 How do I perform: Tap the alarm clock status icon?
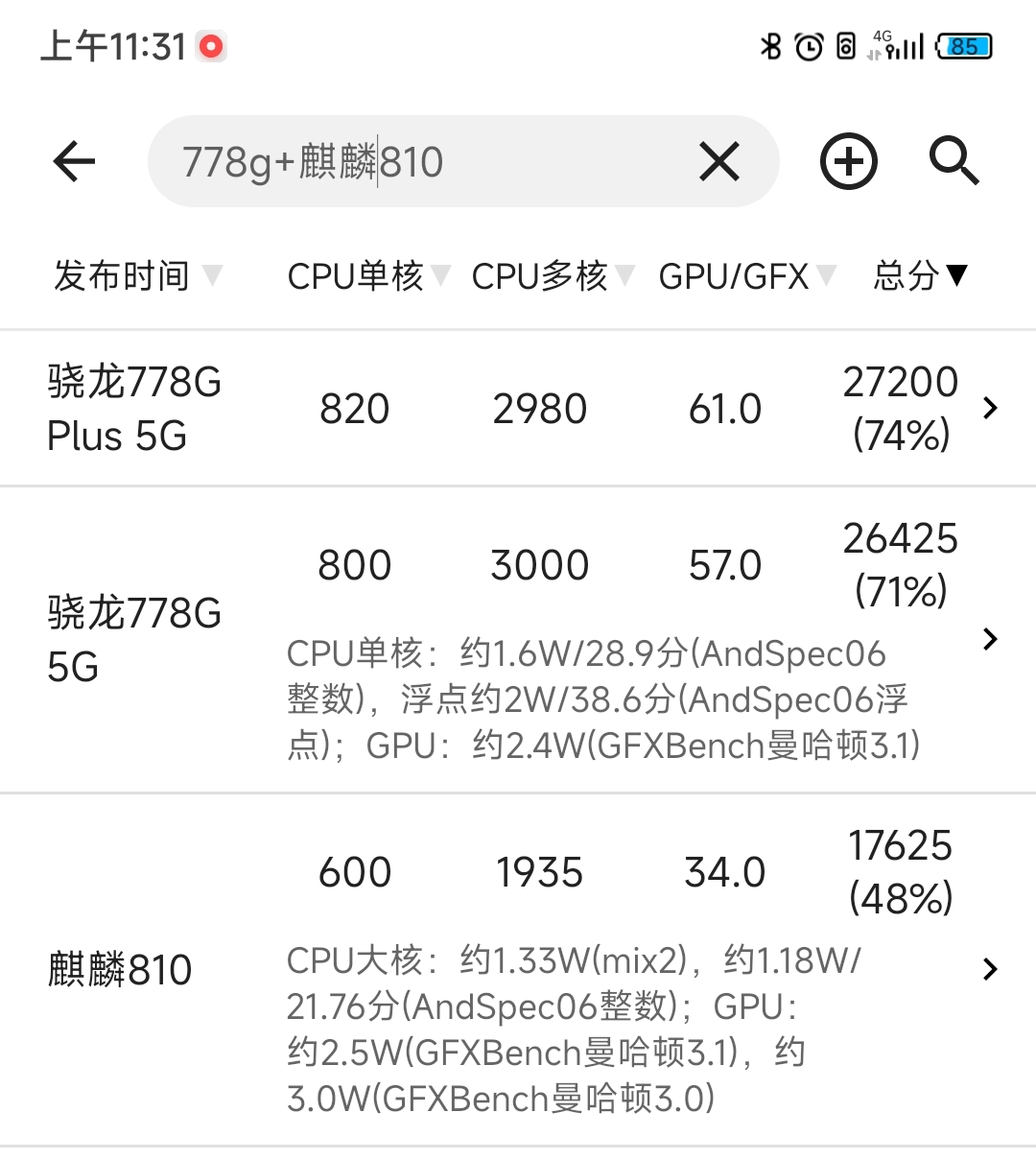(810, 45)
